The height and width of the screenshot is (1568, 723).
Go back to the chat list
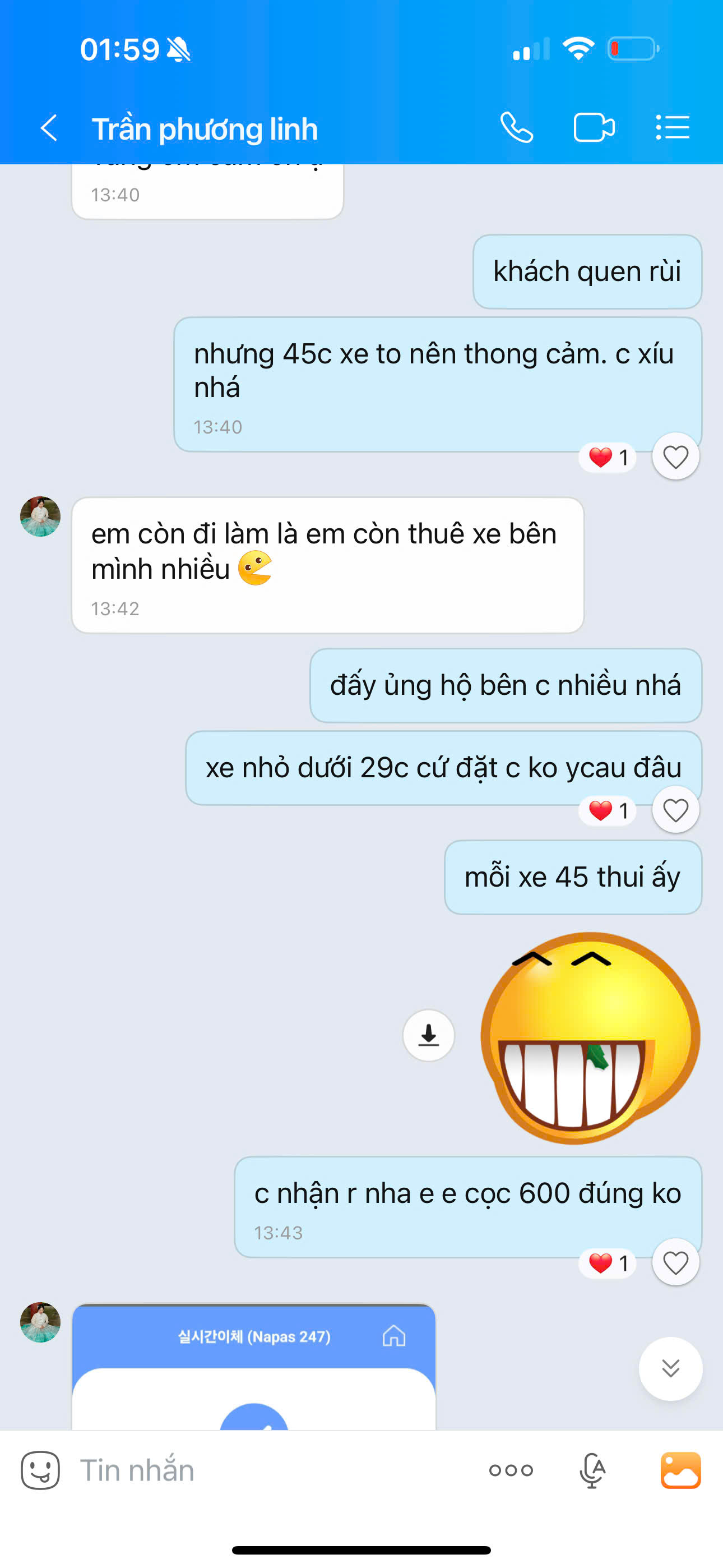coord(49,128)
